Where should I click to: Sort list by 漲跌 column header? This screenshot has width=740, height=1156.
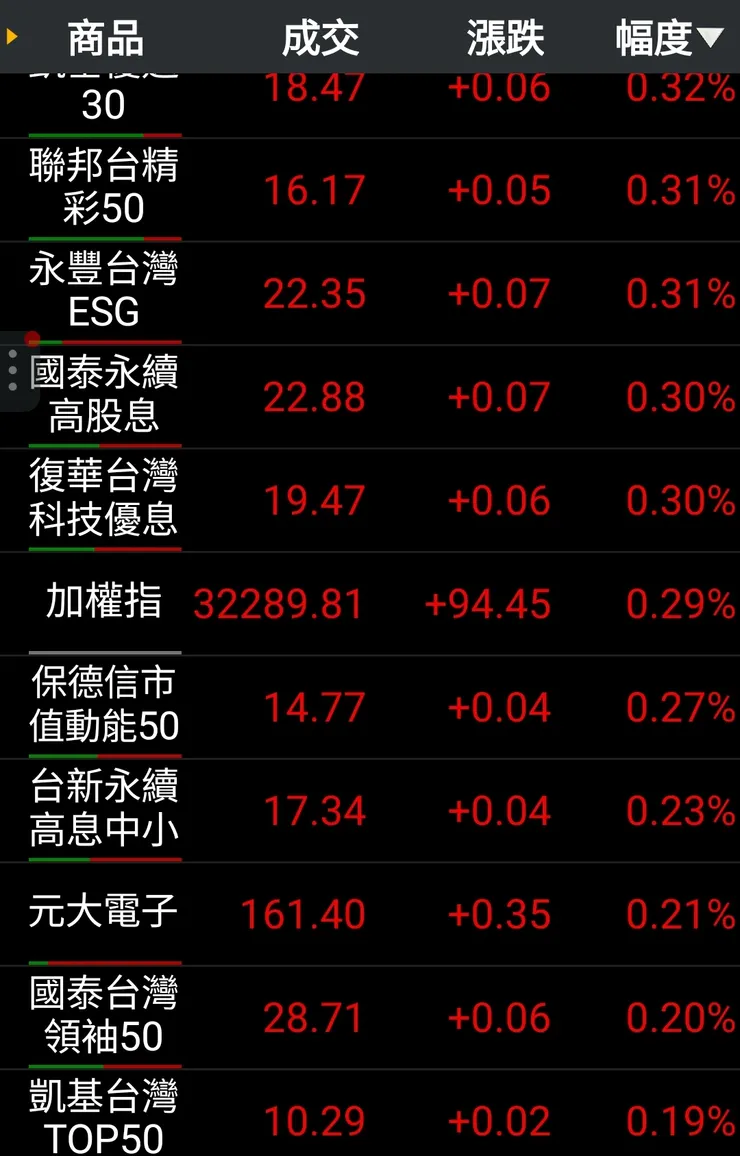[x=505, y=38]
